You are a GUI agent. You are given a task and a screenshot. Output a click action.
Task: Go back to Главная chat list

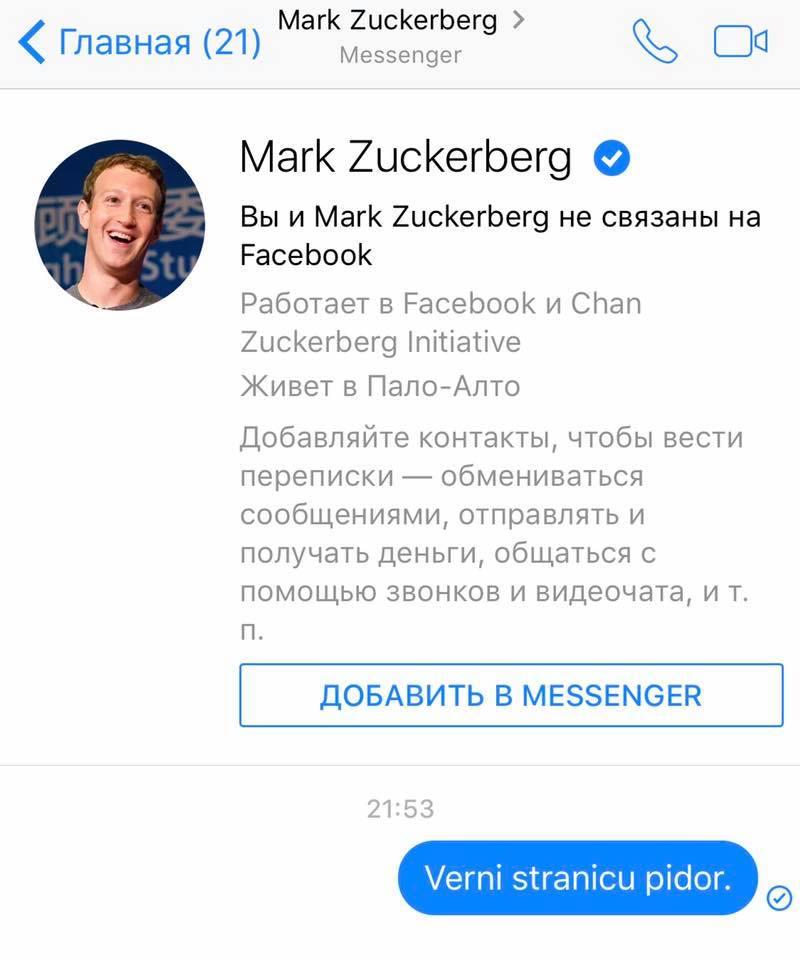pyautogui.click(x=140, y=43)
